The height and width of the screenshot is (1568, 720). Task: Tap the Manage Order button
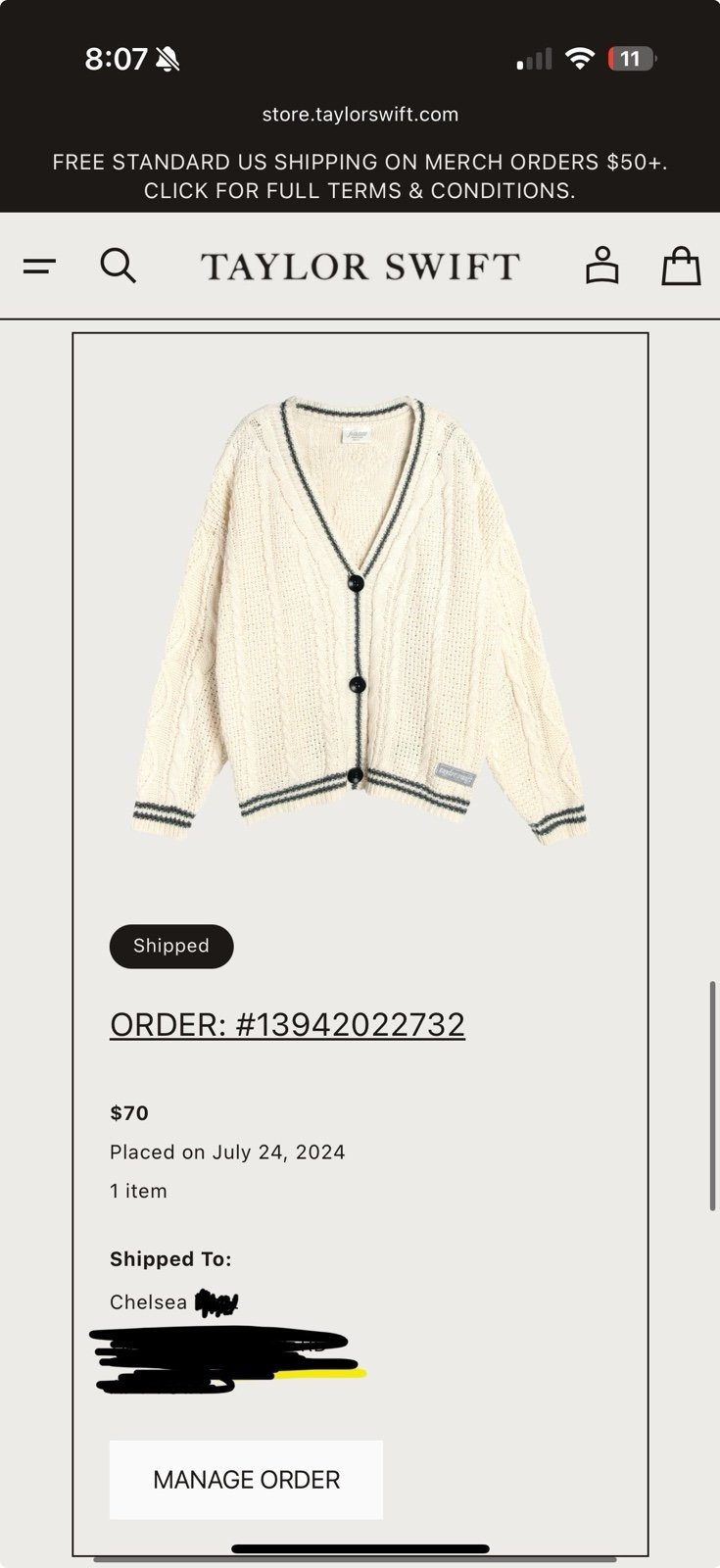[246, 1480]
